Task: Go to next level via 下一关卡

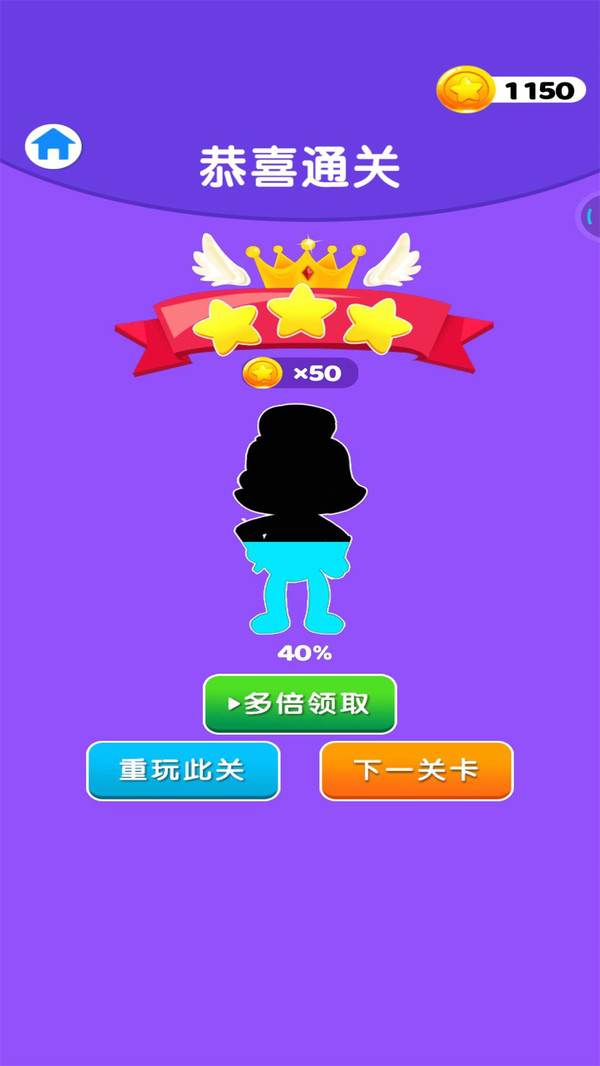Action: click(416, 770)
